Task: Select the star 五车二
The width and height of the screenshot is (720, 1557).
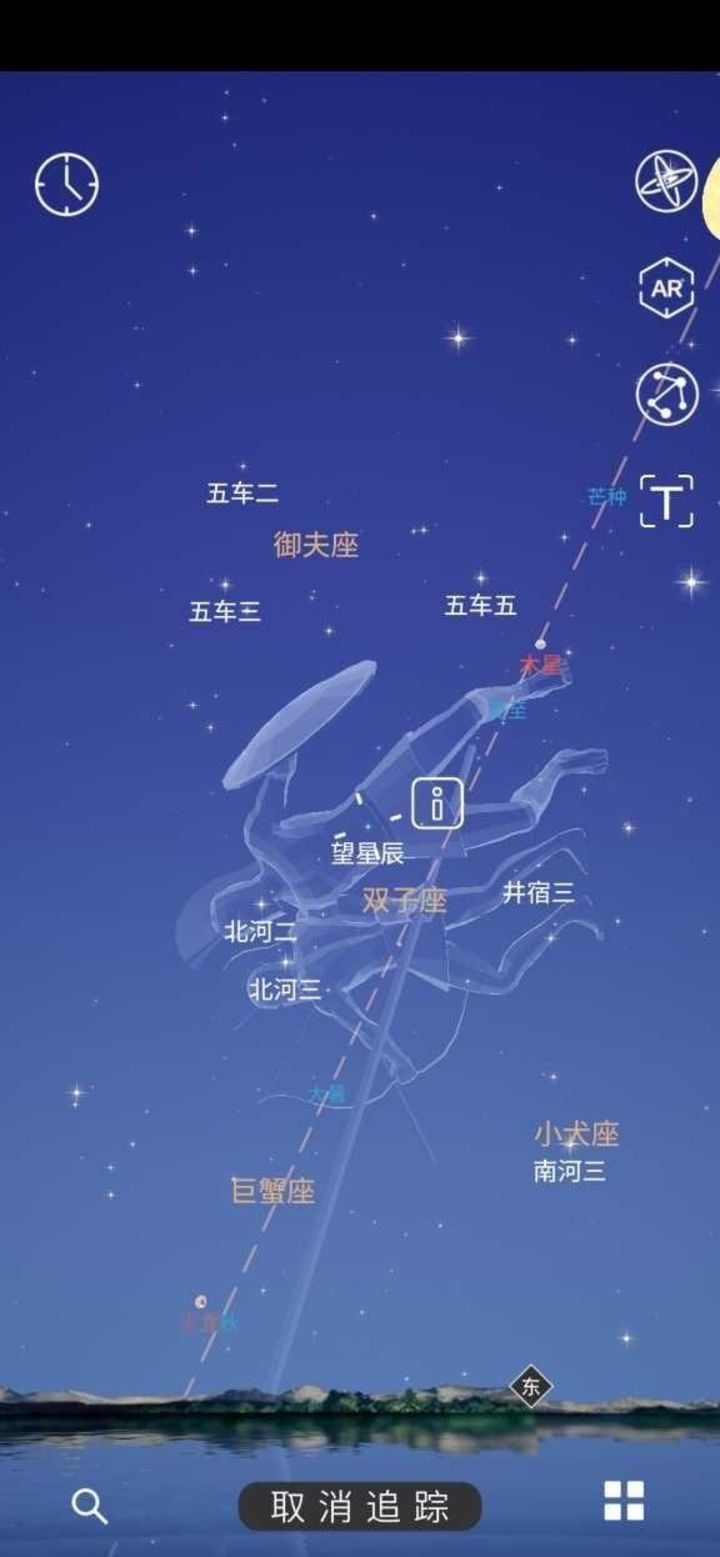Action: 243,493
